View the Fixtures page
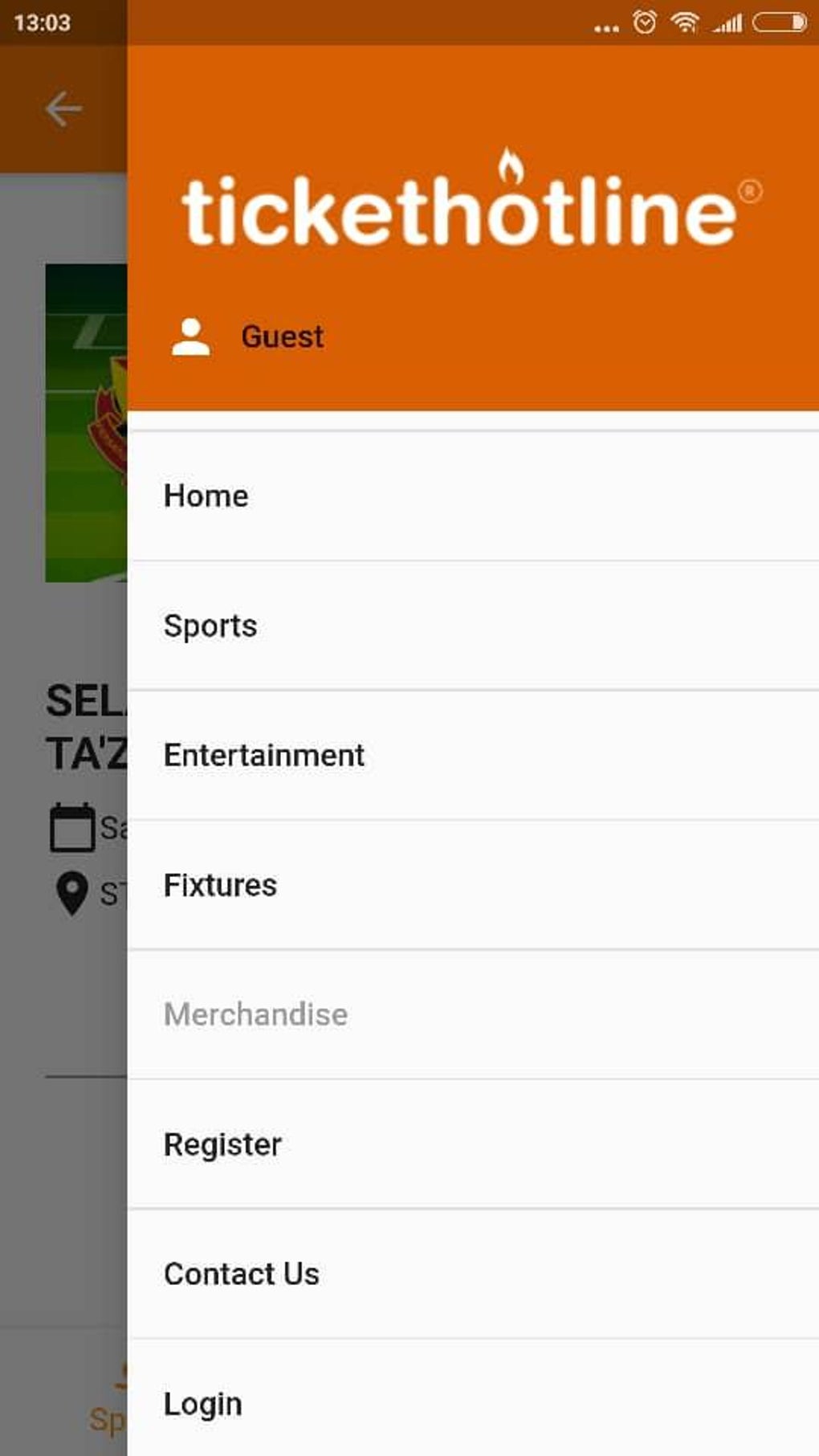This screenshot has width=819, height=1456. (220, 885)
